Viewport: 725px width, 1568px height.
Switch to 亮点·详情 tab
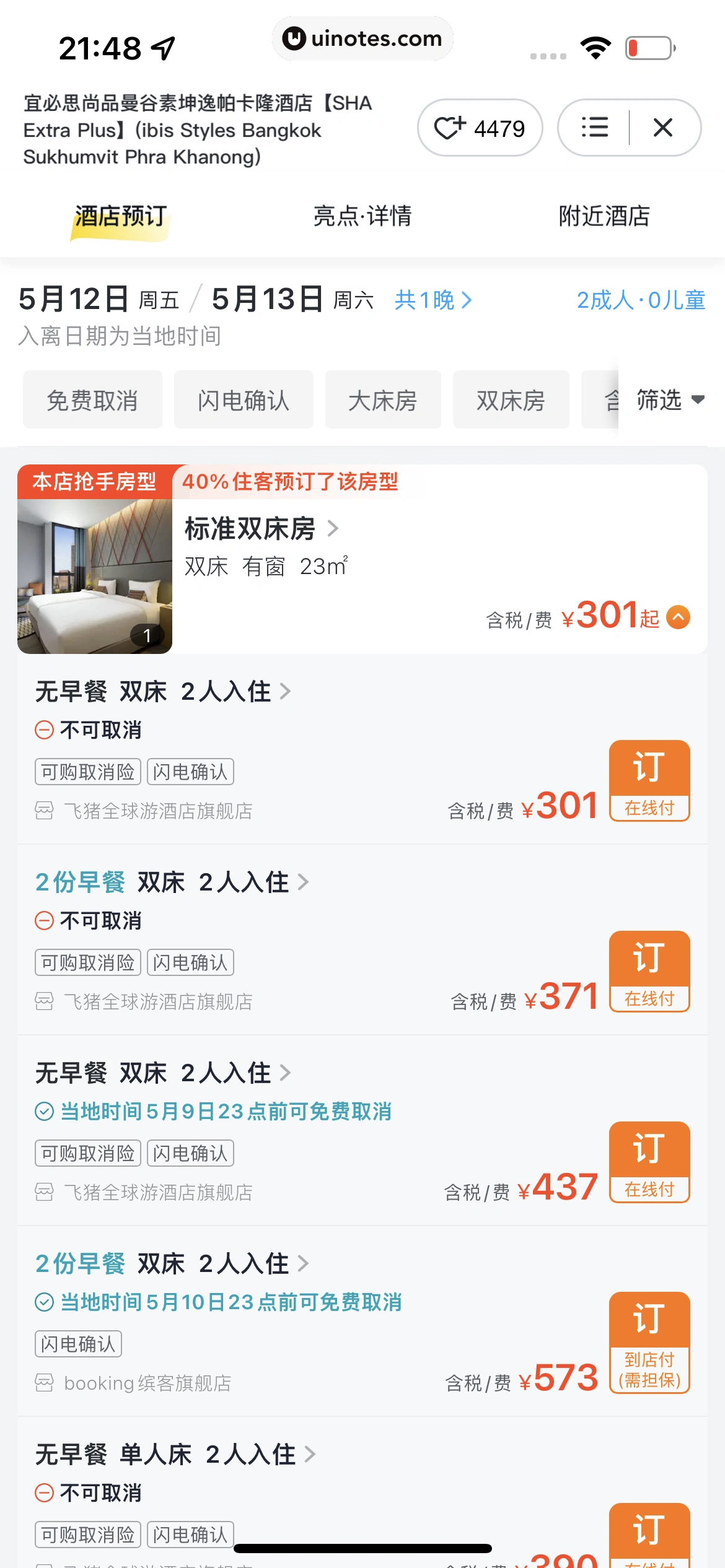[x=362, y=216]
